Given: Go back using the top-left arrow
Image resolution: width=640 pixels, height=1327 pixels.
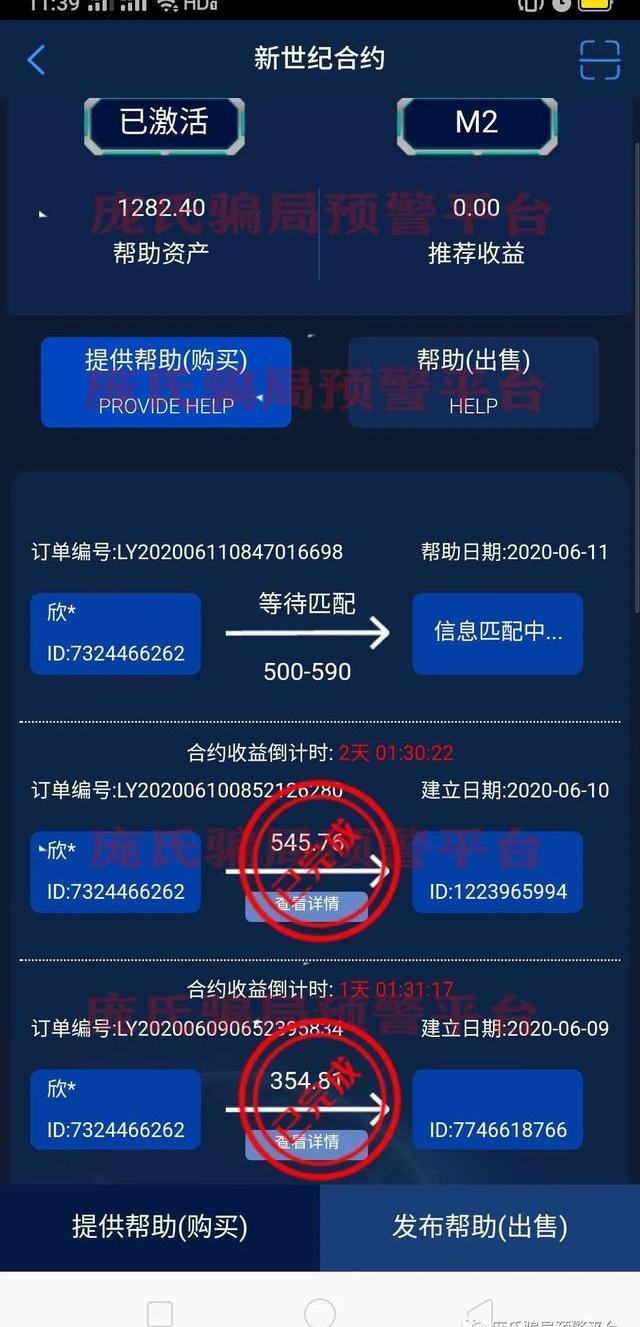Looking at the screenshot, I should pyautogui.click(x=36, y=60).
